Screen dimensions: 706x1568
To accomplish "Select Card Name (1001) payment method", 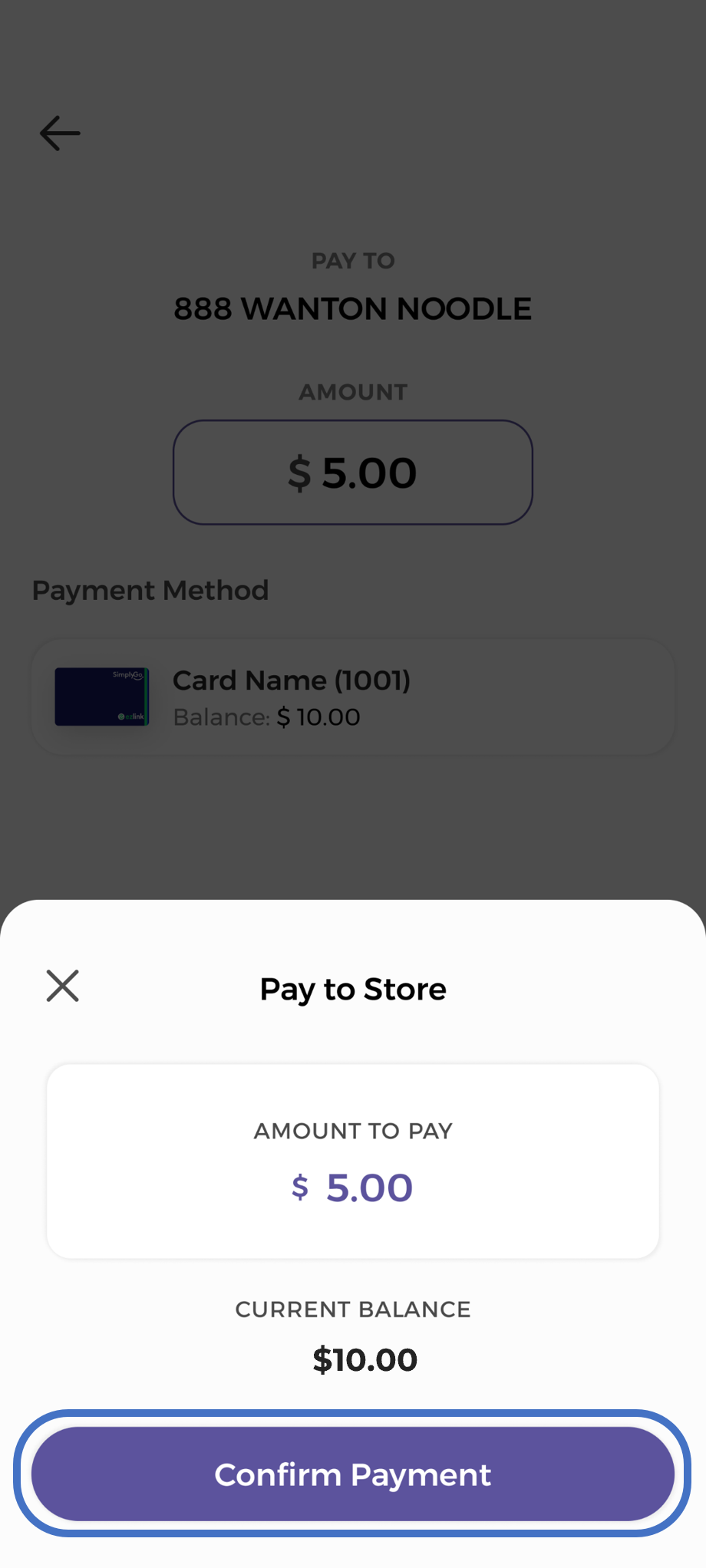I will pyautogui.click(x=352, y=697).
